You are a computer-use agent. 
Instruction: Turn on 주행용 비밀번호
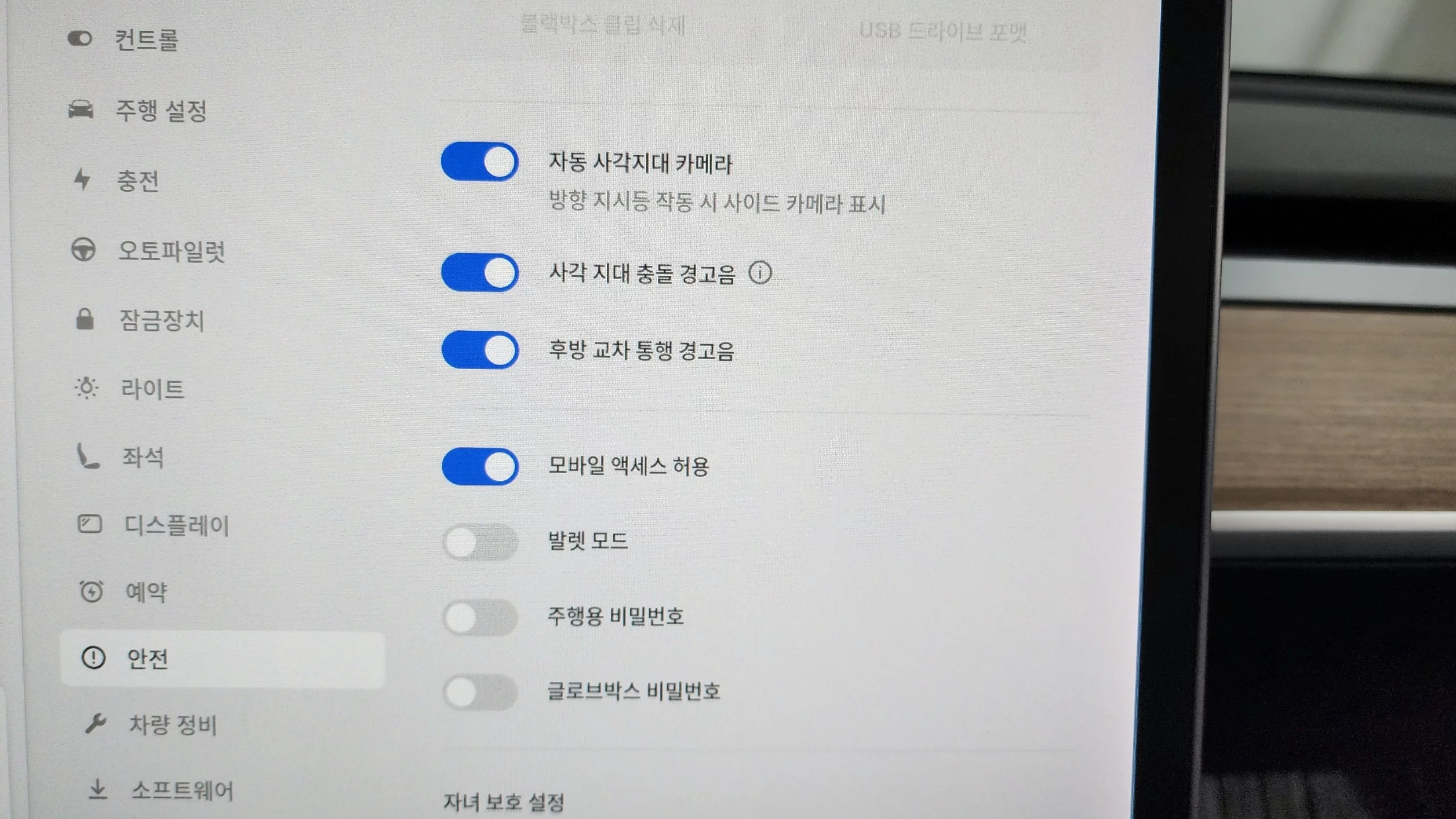pyautogui.click(x=480, y=618)
